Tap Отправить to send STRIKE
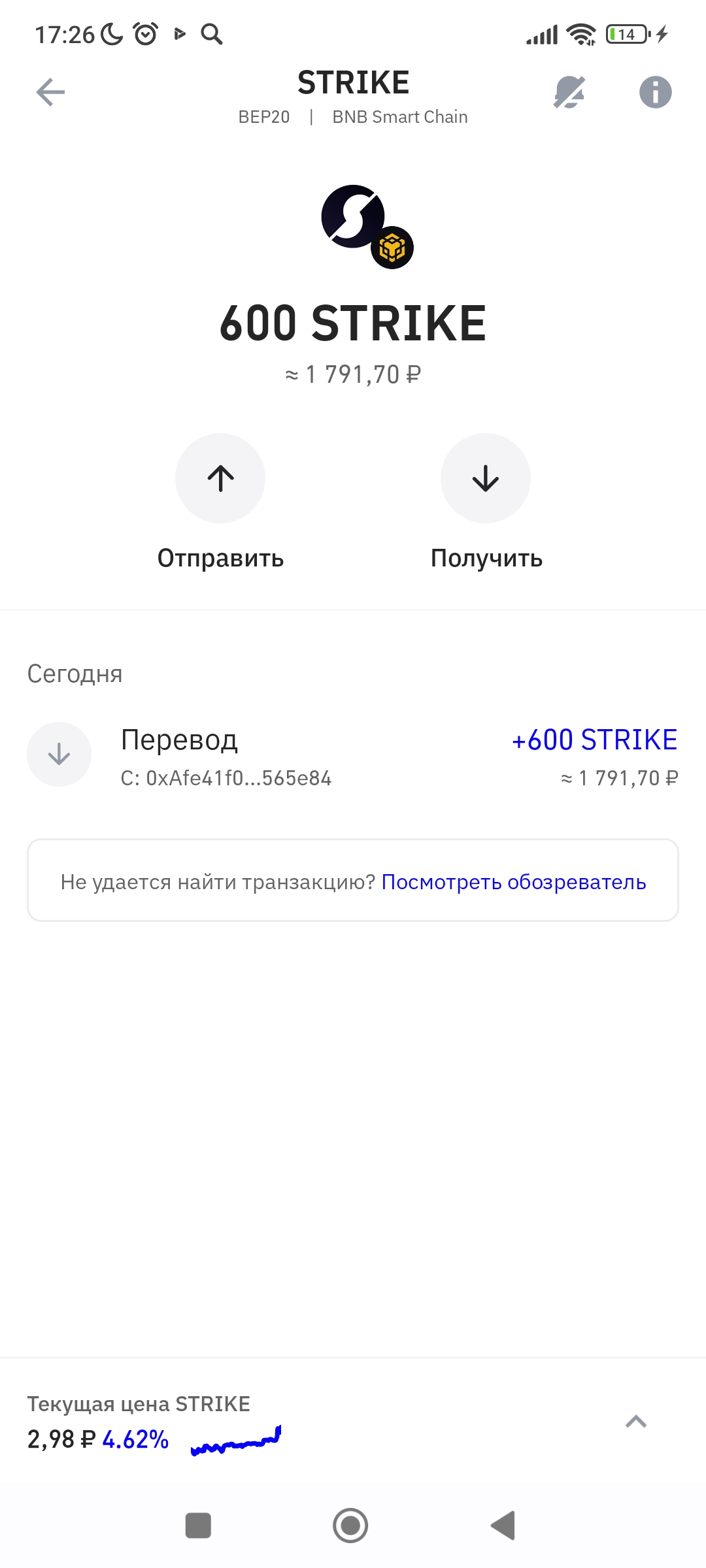This screenshot has width=706, height=1568. click(220, 479)
